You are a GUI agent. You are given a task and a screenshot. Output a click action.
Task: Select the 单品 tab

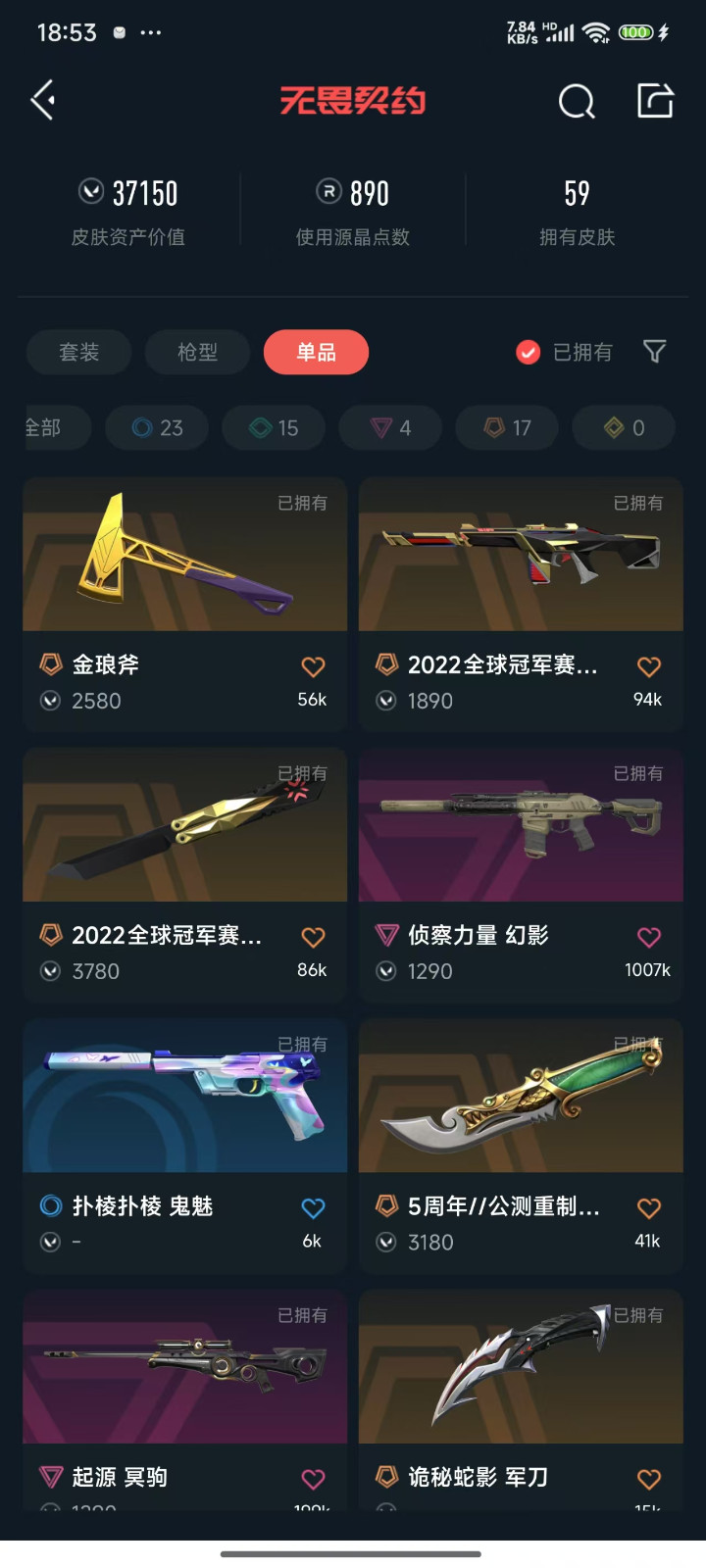tap(316, 352)
